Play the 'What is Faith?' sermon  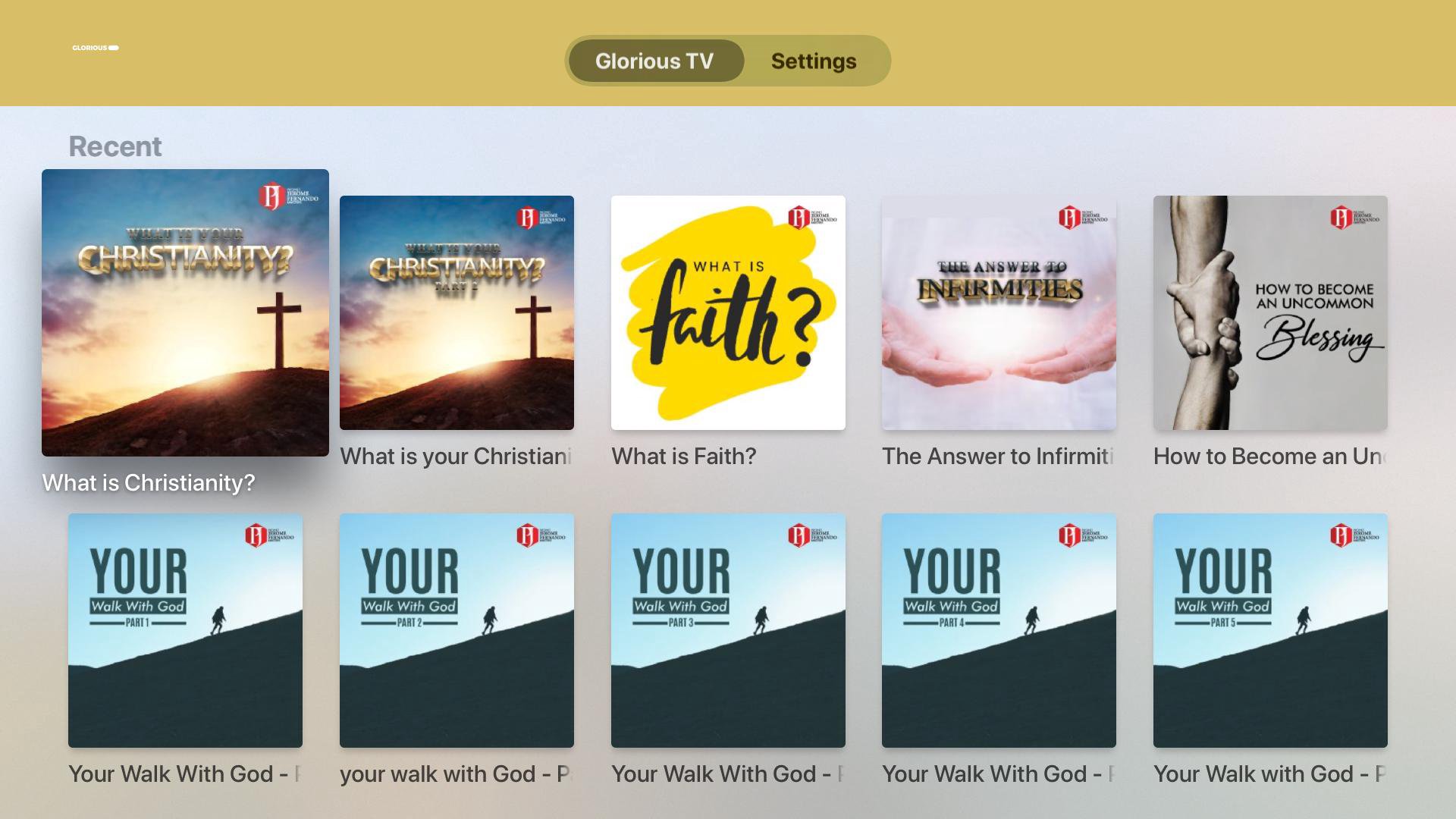pyautogui.click(x=728, y=312)
